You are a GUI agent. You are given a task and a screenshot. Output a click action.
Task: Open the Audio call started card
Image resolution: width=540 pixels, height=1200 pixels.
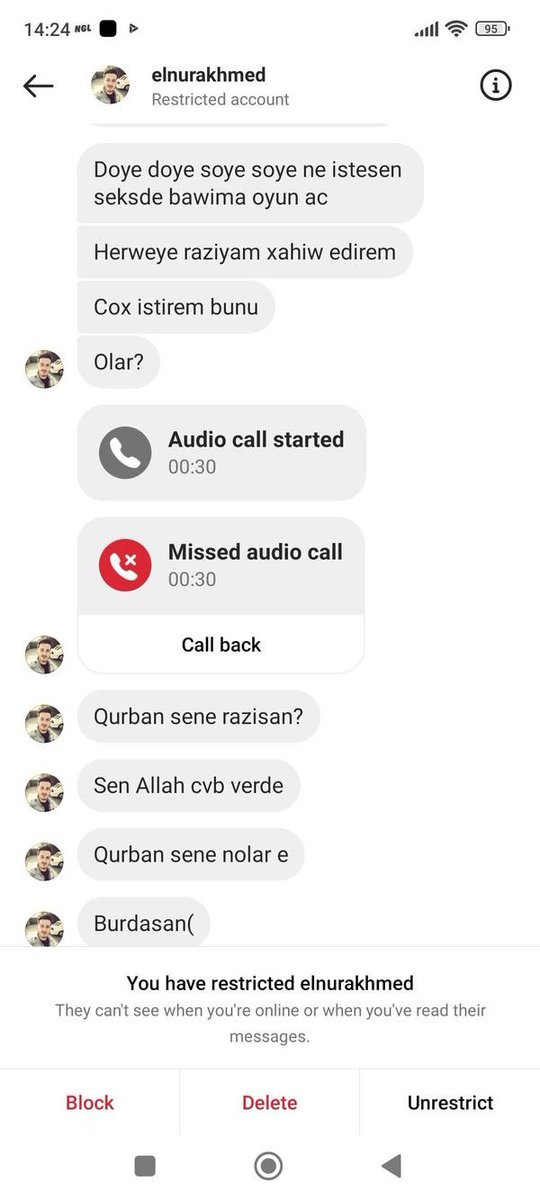point(221,452)
